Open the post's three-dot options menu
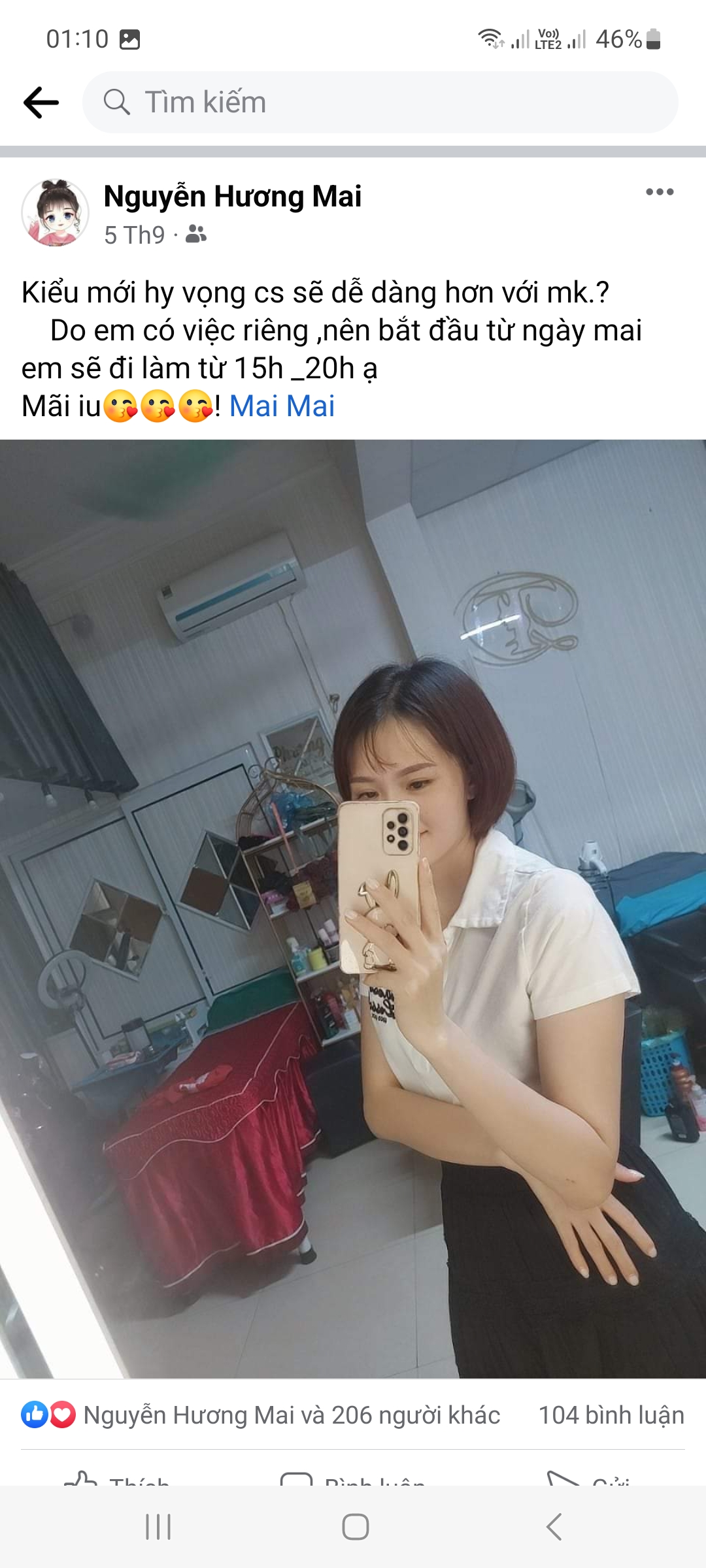The height and width of the screenshot is (1568, 706). point(659,192)
